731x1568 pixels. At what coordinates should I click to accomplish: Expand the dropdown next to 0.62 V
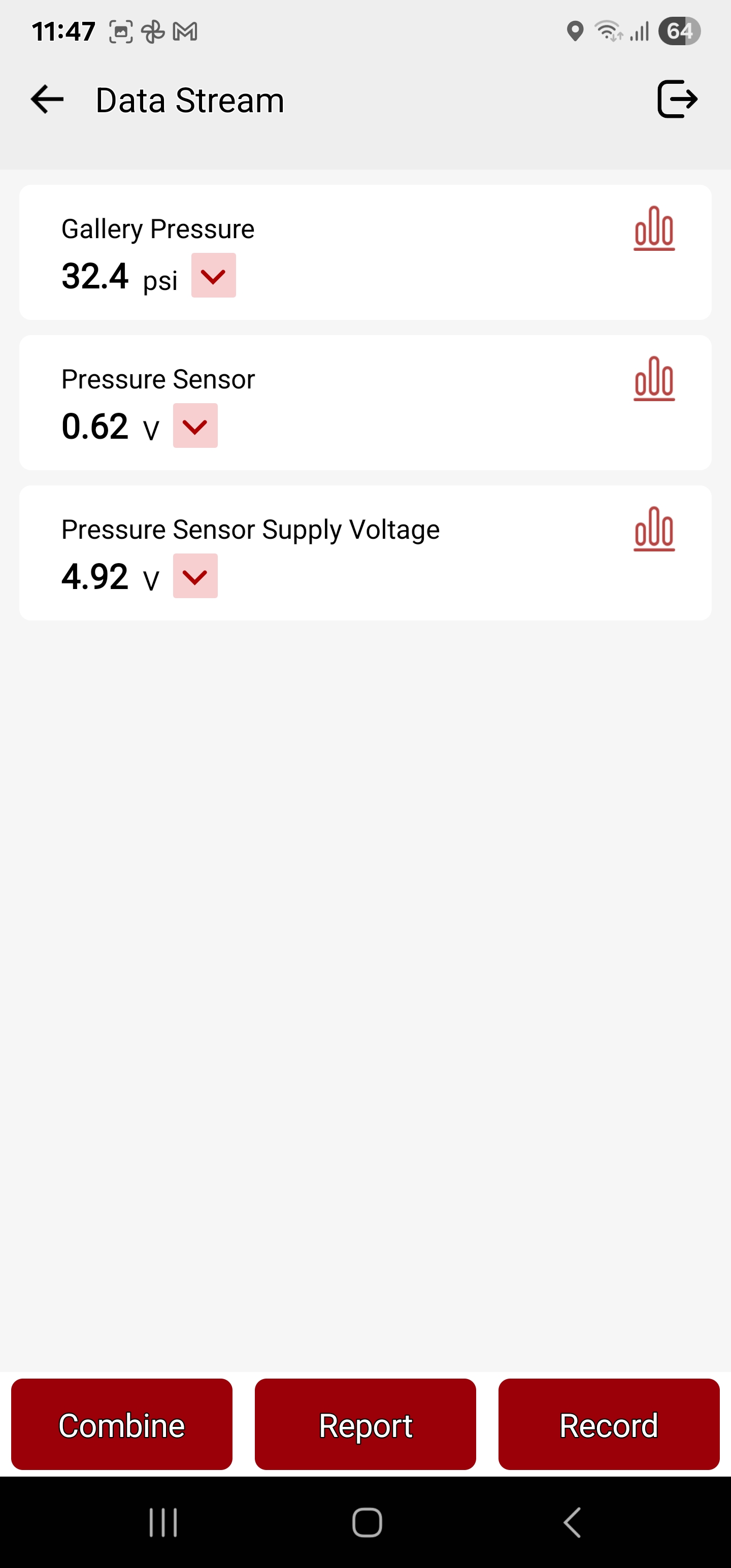point(195,426)
